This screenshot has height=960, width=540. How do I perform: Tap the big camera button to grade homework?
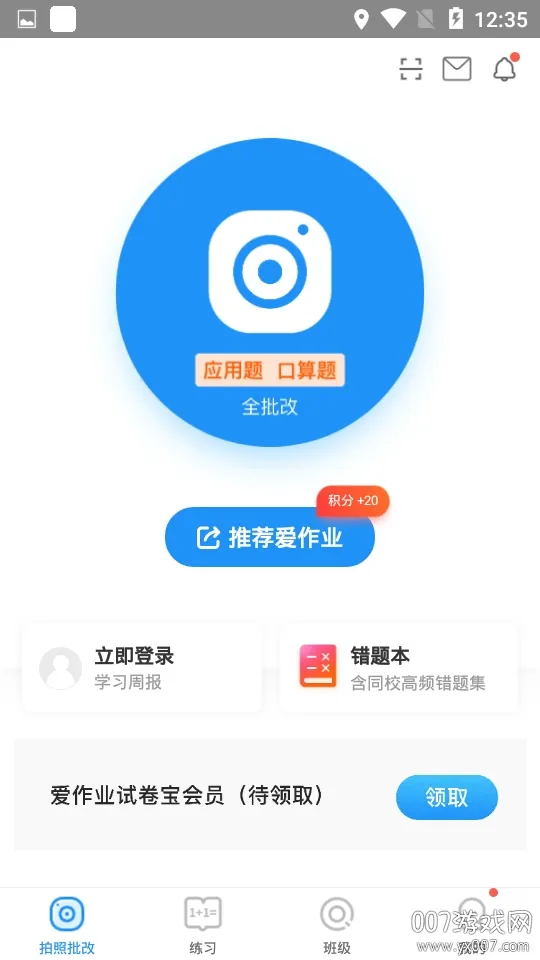270,292
